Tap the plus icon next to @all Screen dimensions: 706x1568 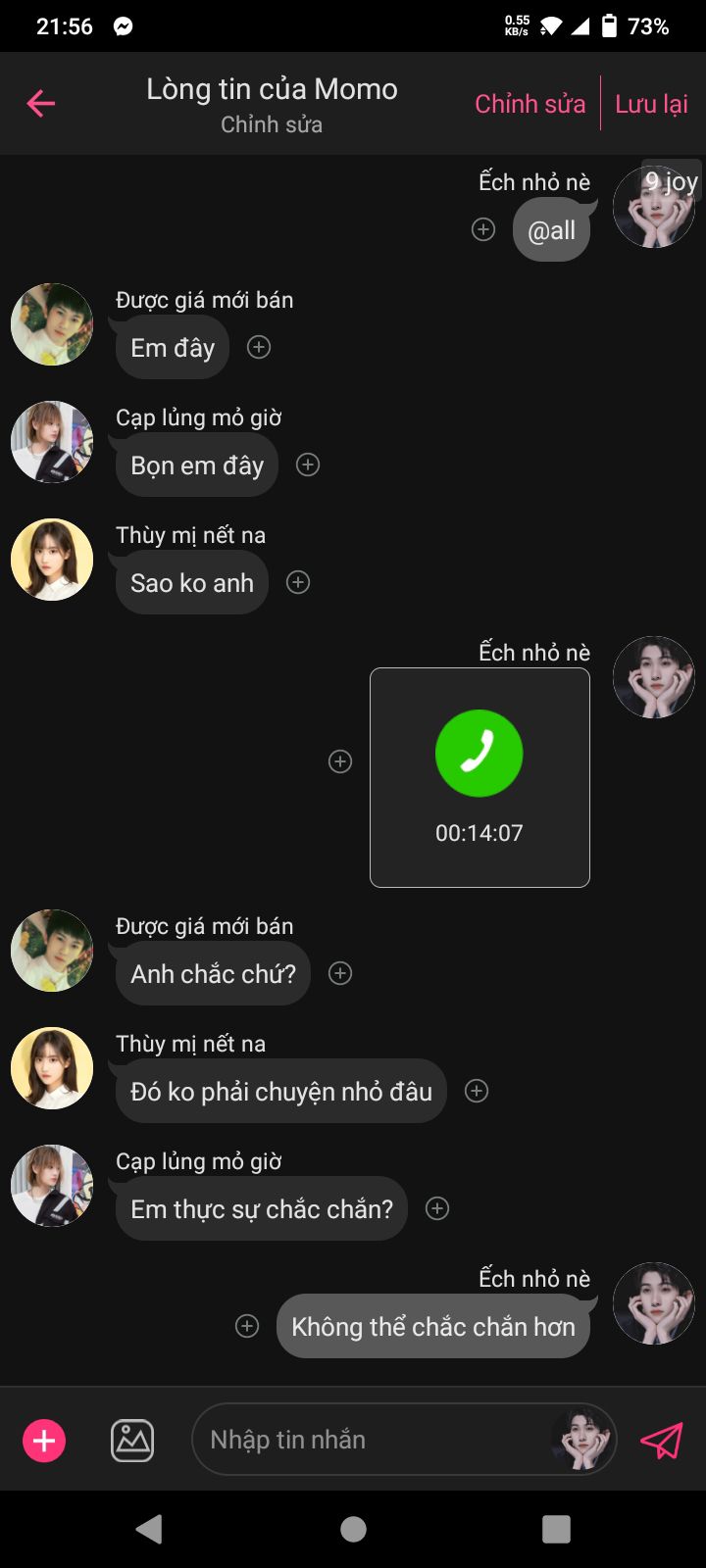click(483, 229)
